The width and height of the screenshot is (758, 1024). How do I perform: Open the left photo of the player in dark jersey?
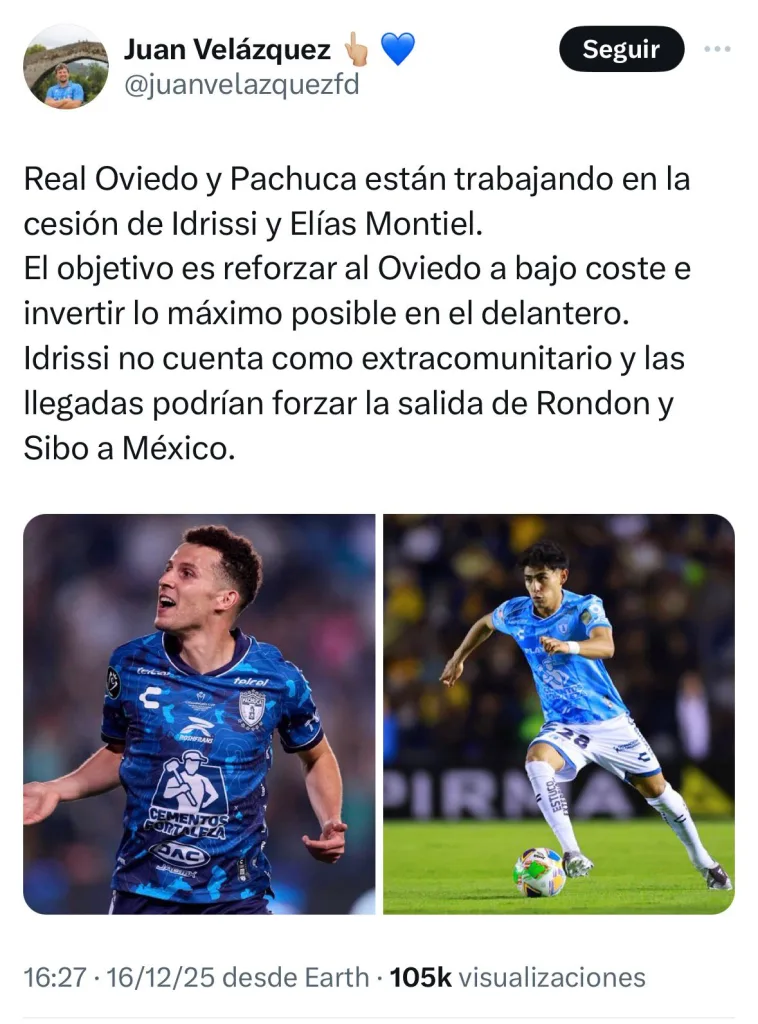pyautogui.click(x=199, y=713)
